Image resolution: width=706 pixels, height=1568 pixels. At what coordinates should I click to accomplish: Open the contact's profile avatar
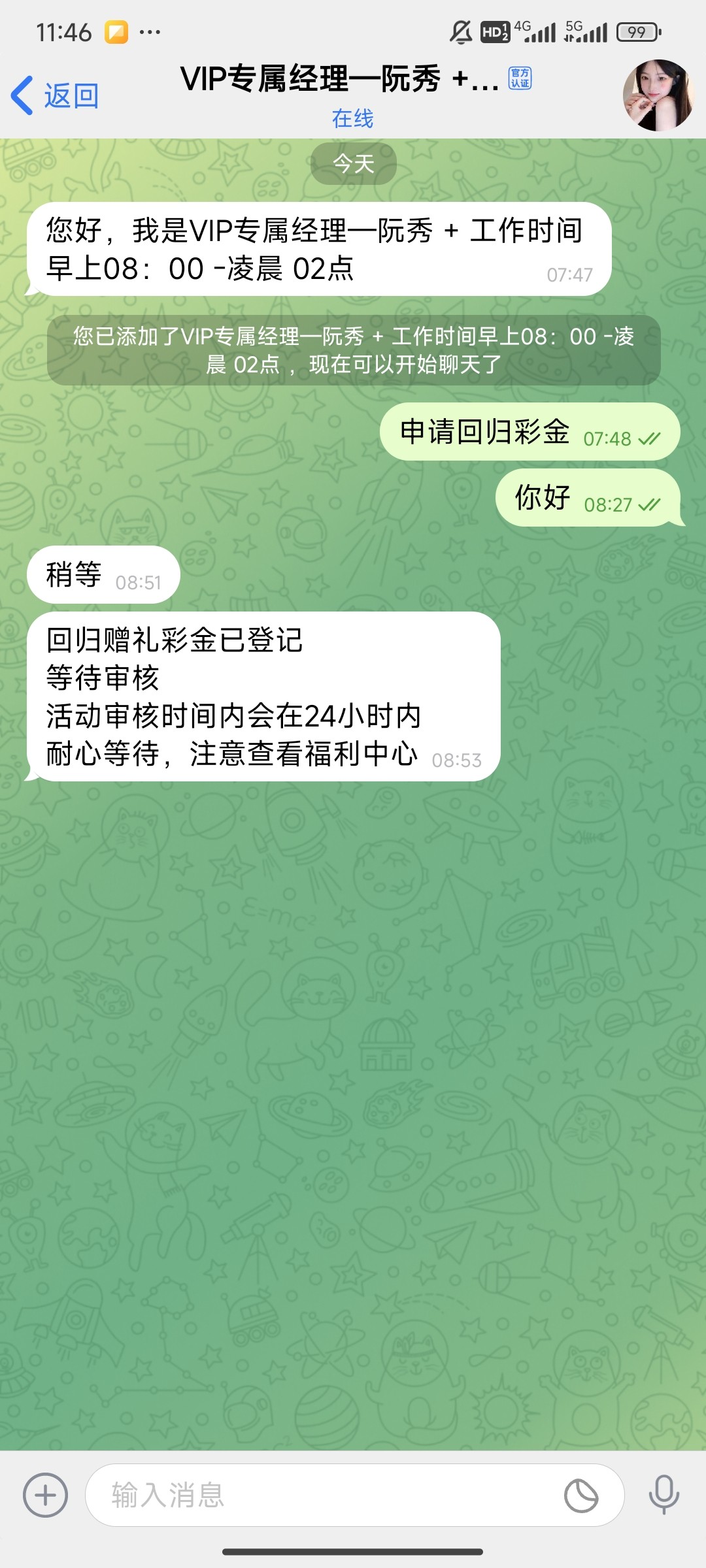(x=658, y=95)
